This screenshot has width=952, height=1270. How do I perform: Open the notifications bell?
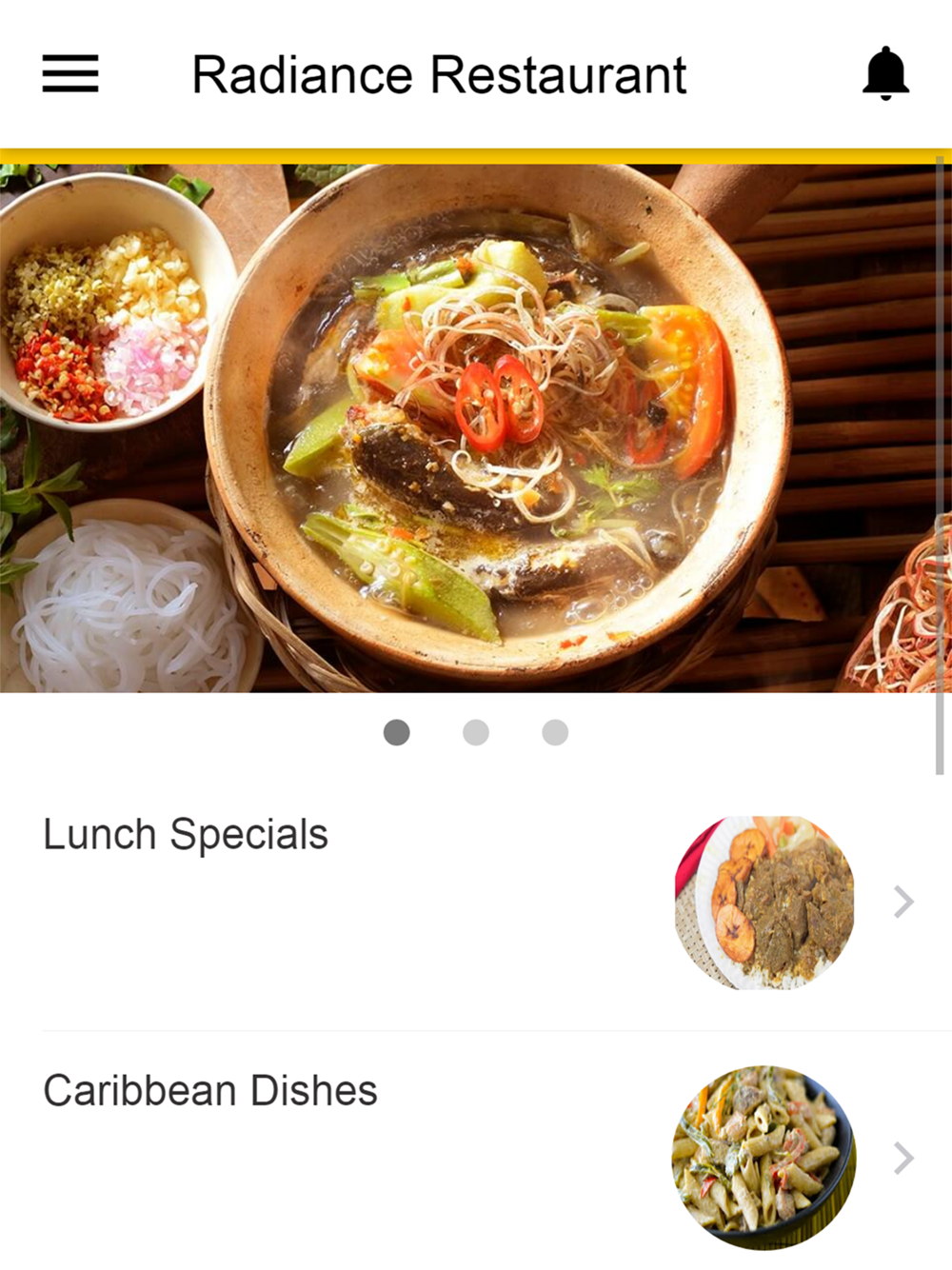pos(885,73)
